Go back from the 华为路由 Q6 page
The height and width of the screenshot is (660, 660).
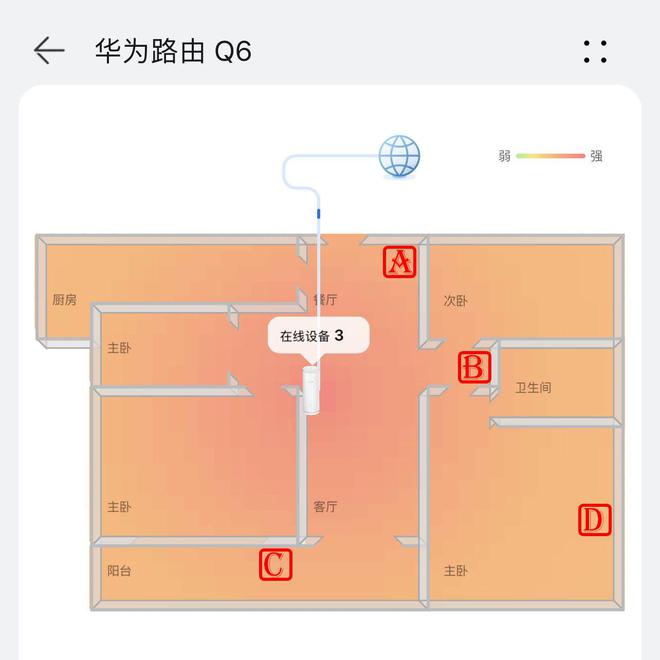tap(48, 51)
